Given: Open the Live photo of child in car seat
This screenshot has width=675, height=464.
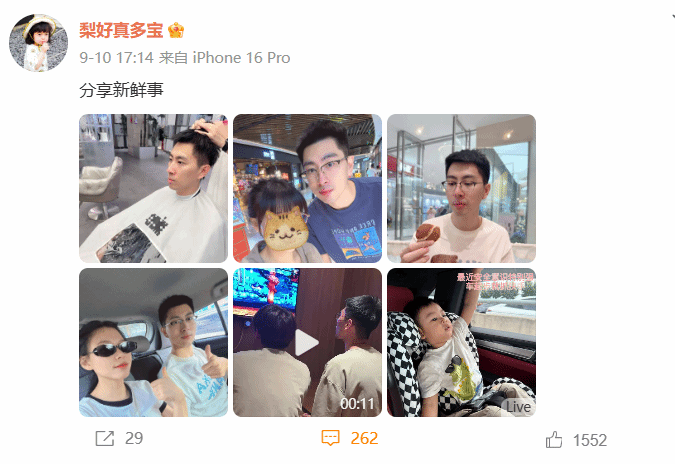Looking at the screenshot, I should (461, 342).
